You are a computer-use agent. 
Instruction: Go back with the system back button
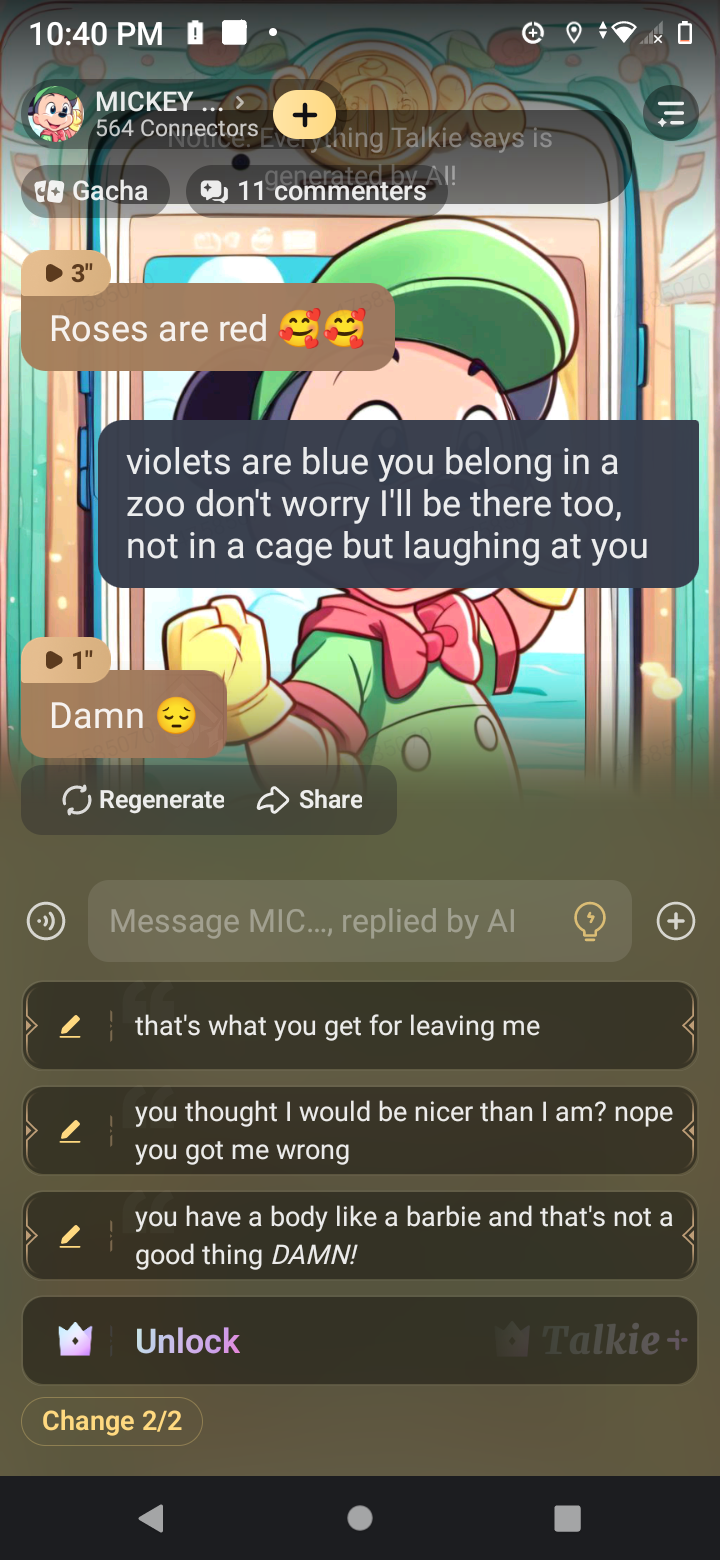pos(151,1518)
